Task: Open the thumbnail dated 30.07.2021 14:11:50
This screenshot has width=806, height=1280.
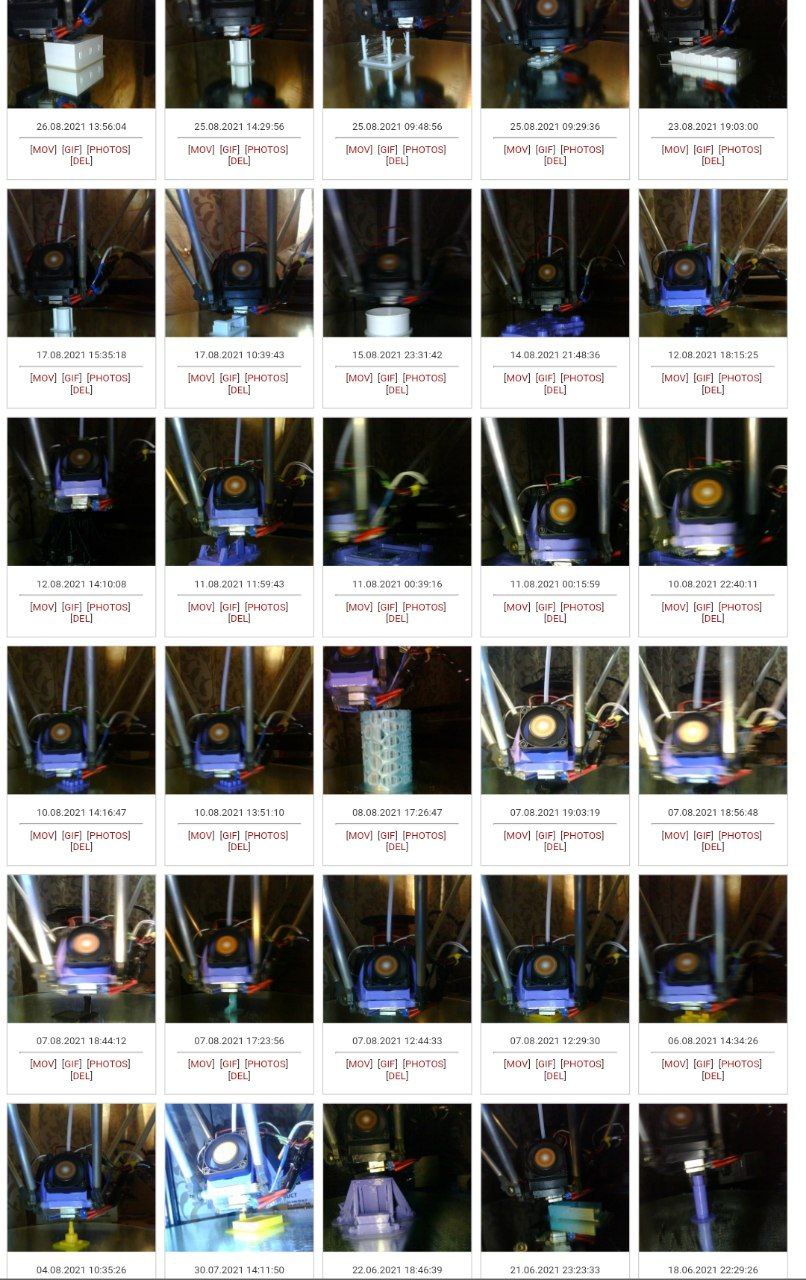Action: [x=239, y=1177]
